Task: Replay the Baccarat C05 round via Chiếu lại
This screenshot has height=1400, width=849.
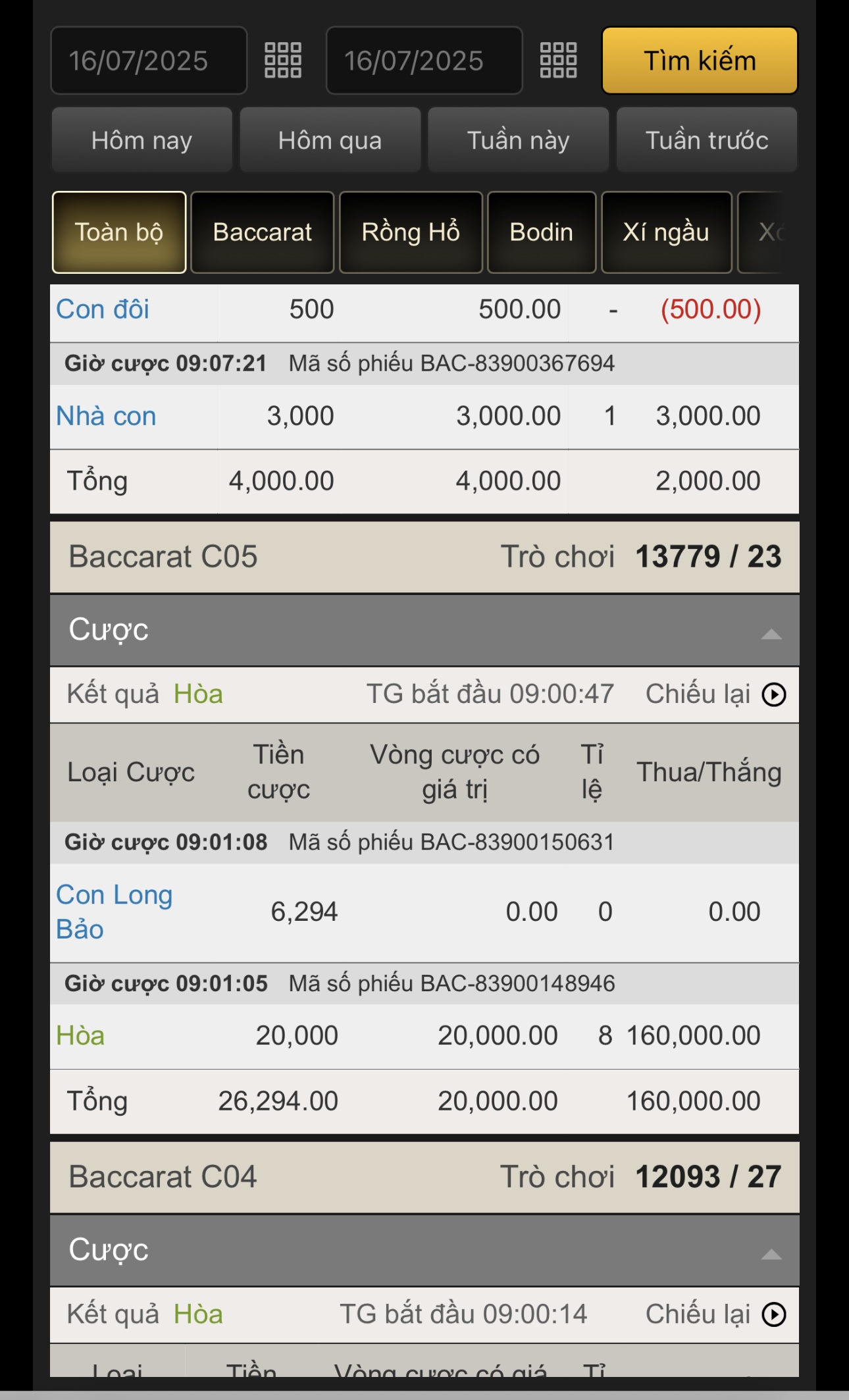Action: pyautogui.click(x=774, y=694)
